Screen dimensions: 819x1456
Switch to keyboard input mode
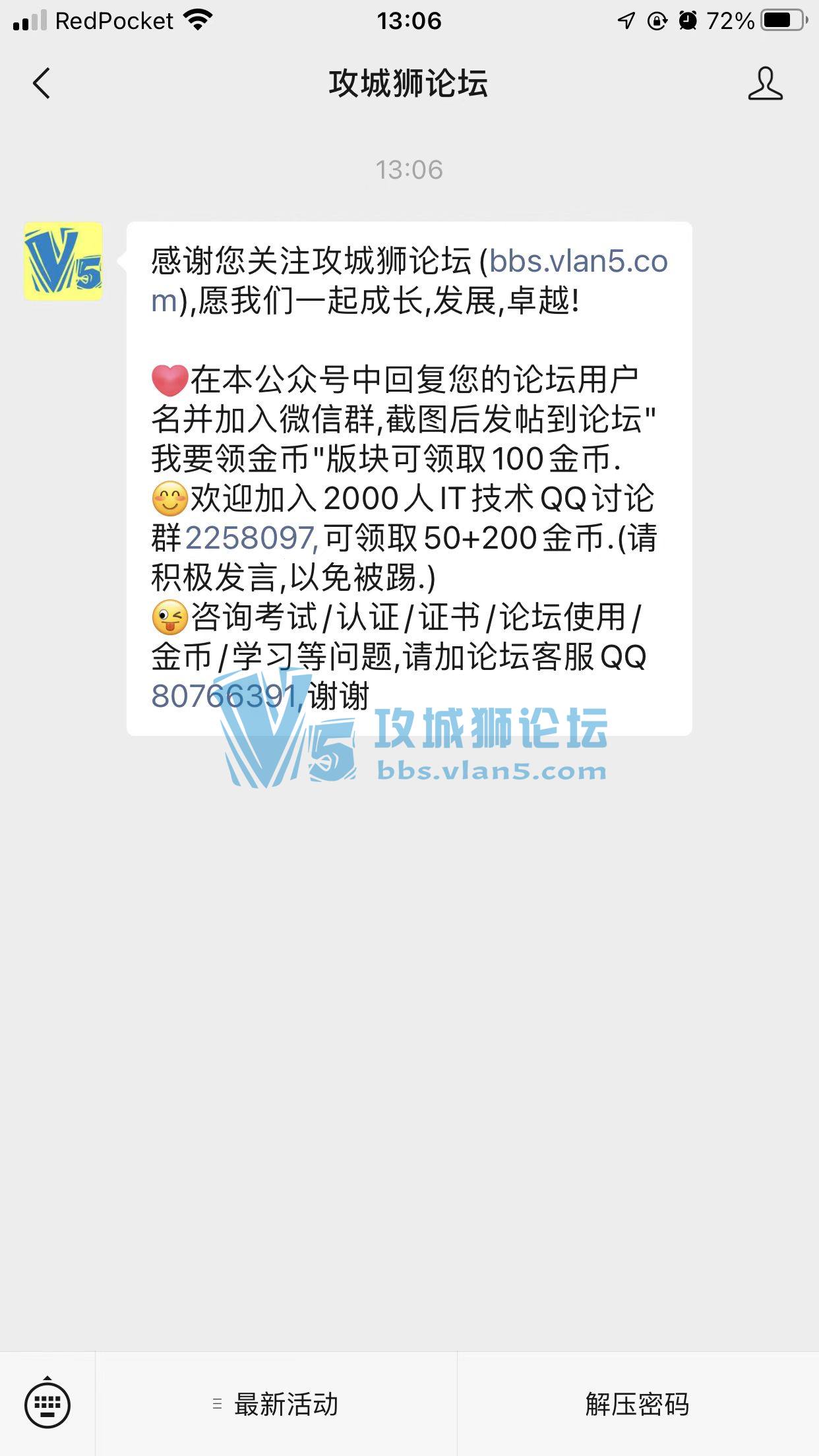pyautogui.click(x=47, y=1404)
